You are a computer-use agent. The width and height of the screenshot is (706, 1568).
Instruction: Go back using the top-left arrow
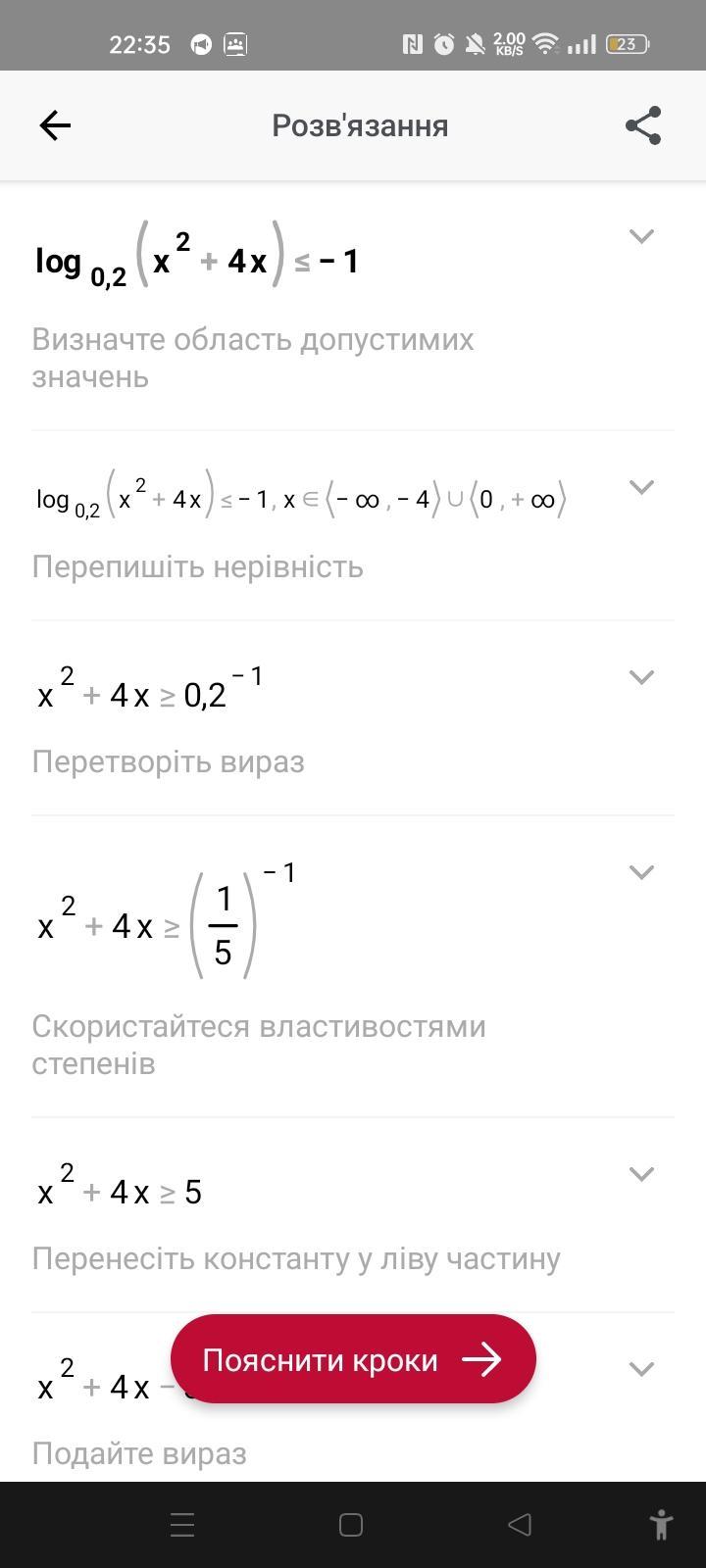[x=55, y=125]
